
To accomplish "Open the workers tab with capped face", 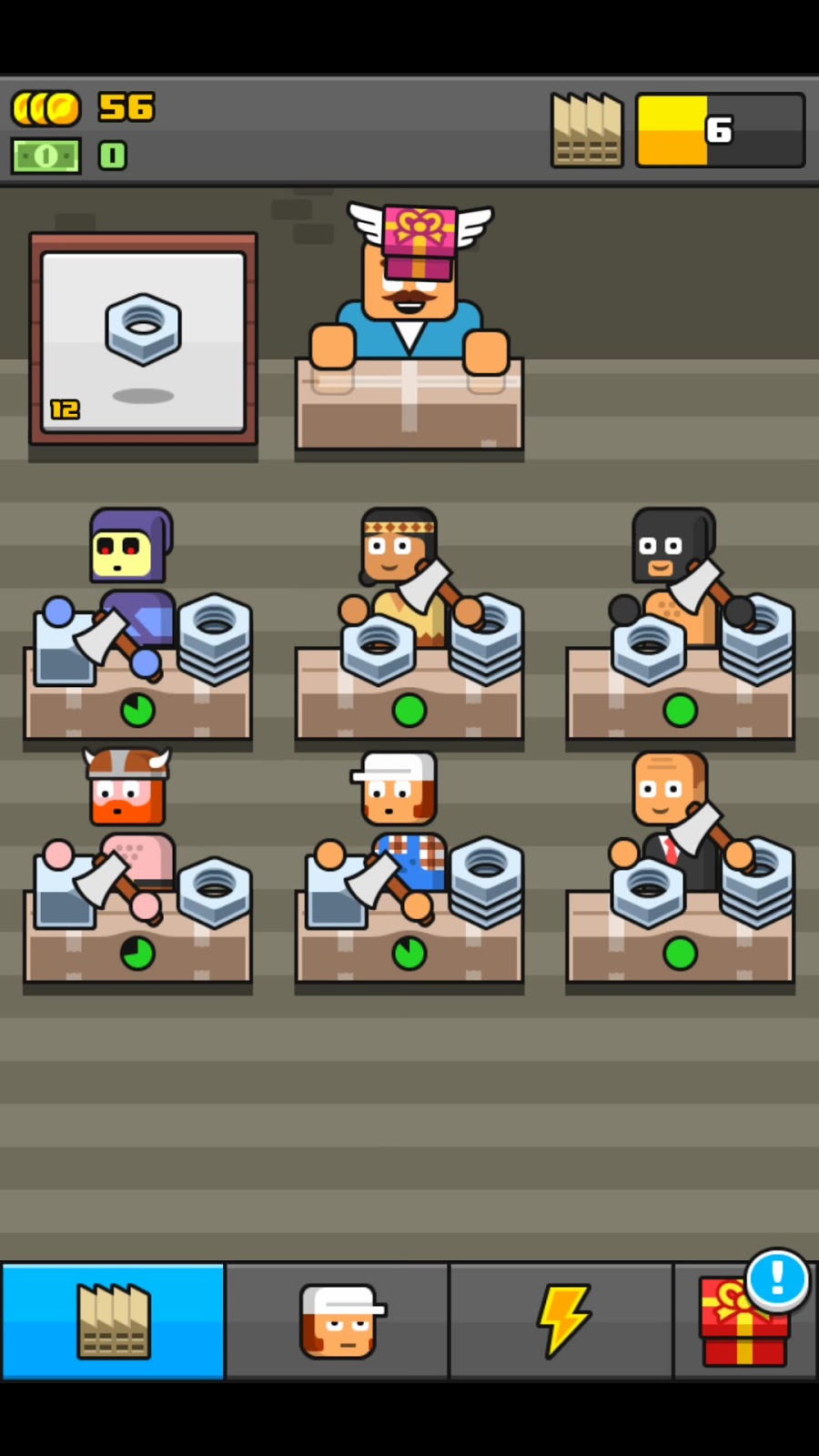I will [x=338, y=1321].
